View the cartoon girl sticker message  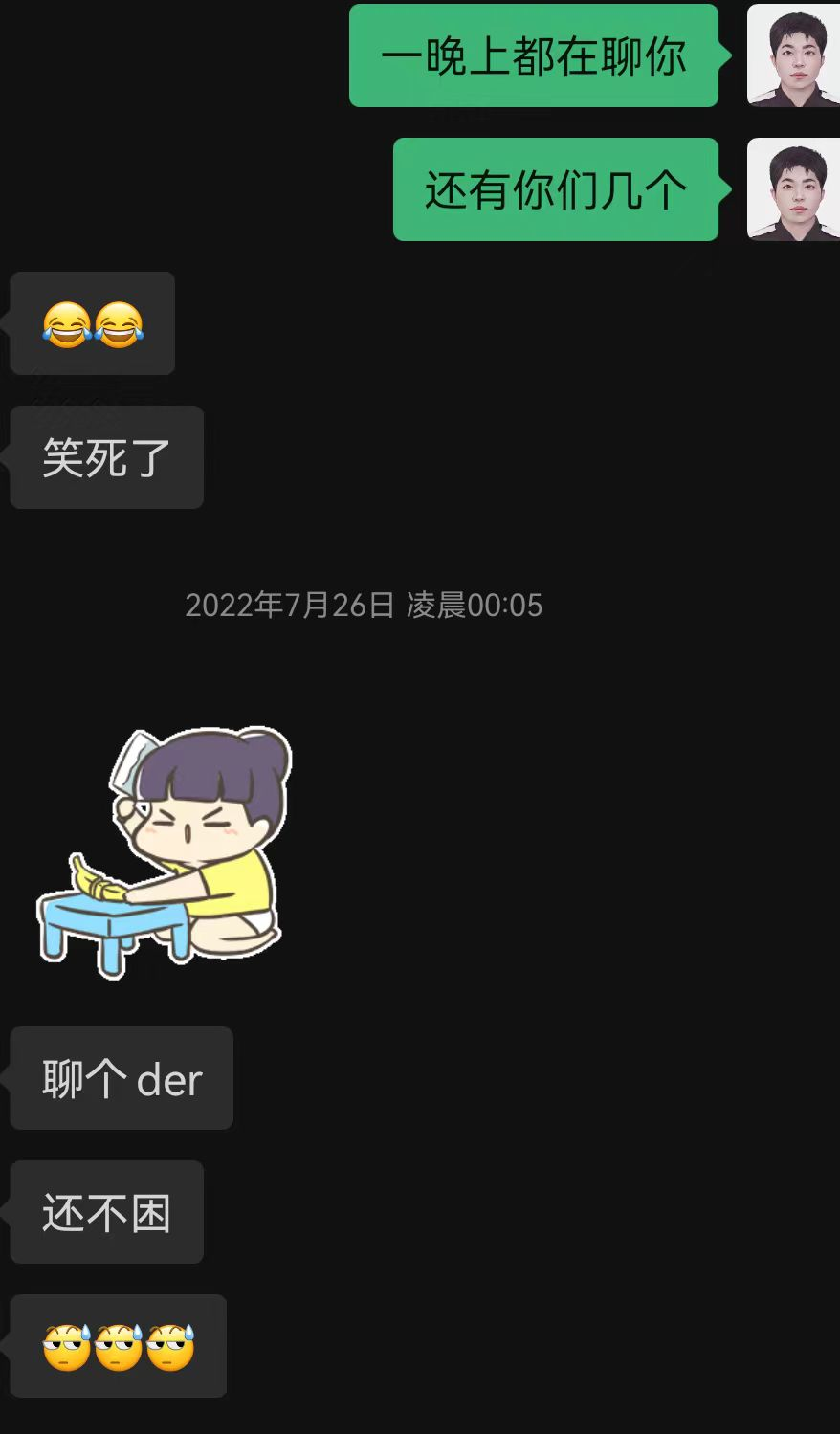(x=165, y=851)
